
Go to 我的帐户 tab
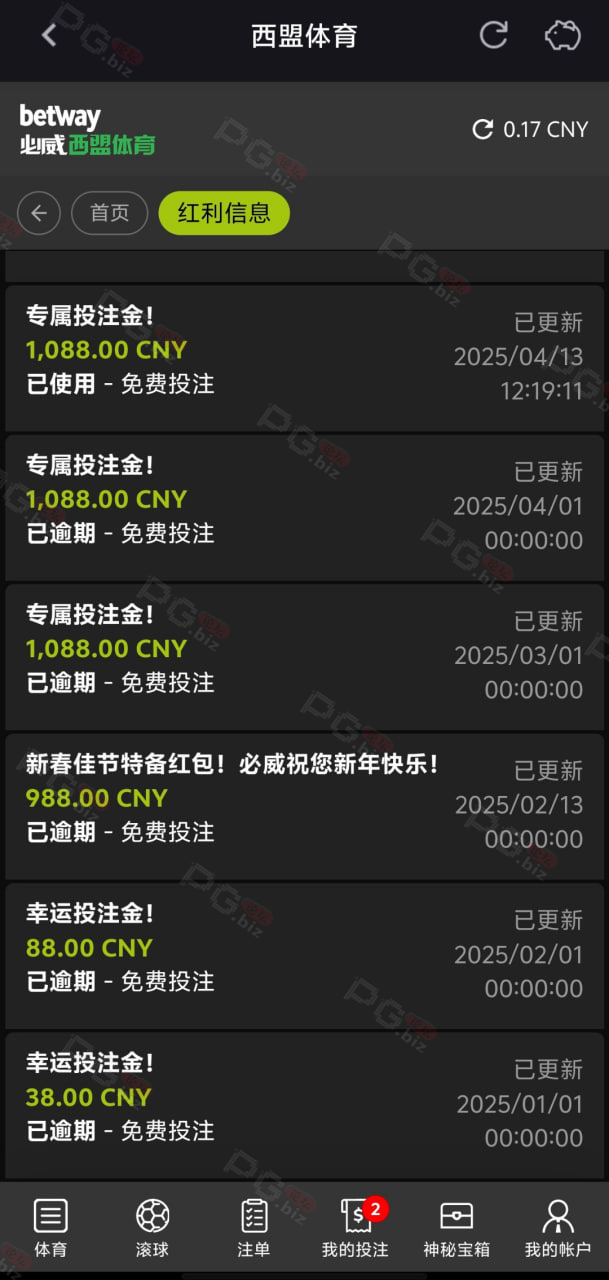tap(558, 1228)
